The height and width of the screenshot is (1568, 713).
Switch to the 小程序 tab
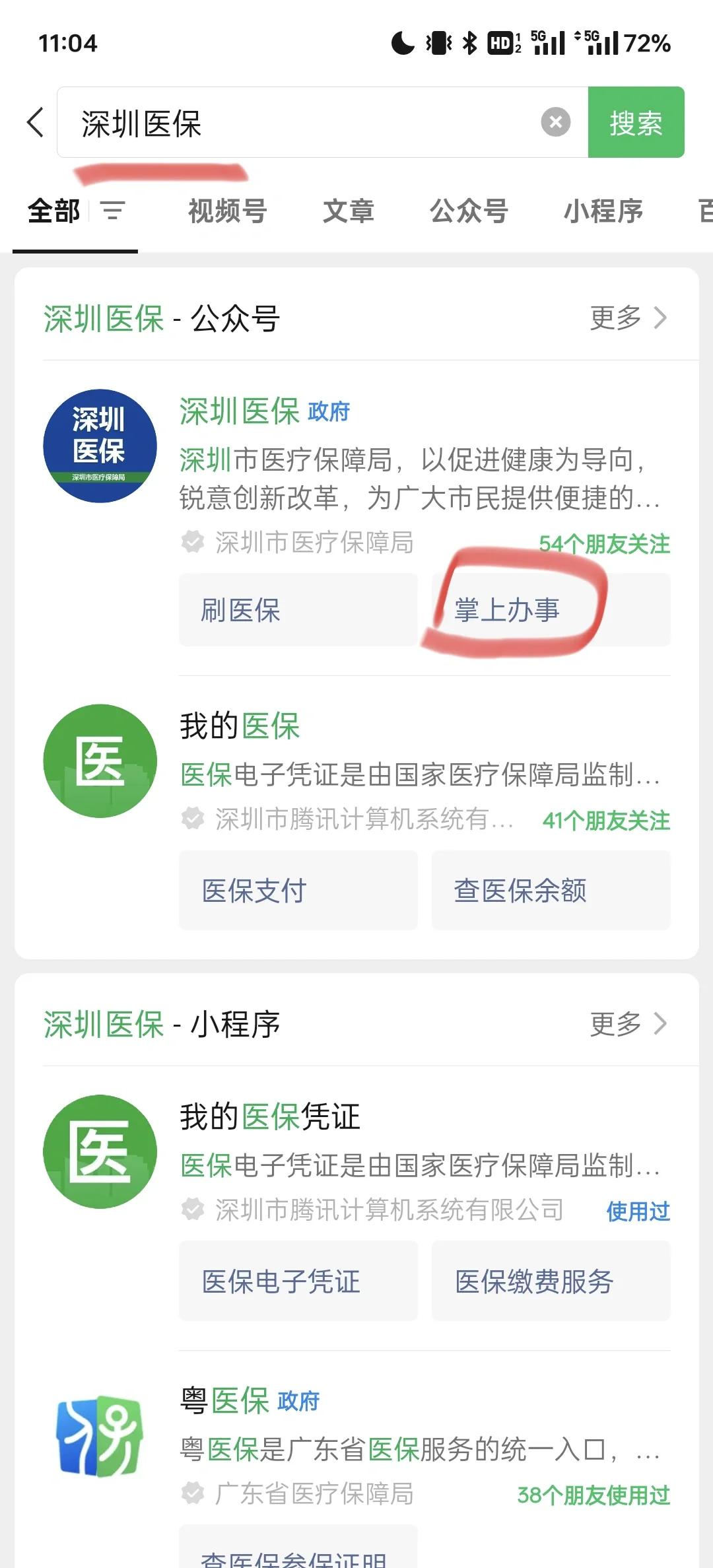coord(603,211)
